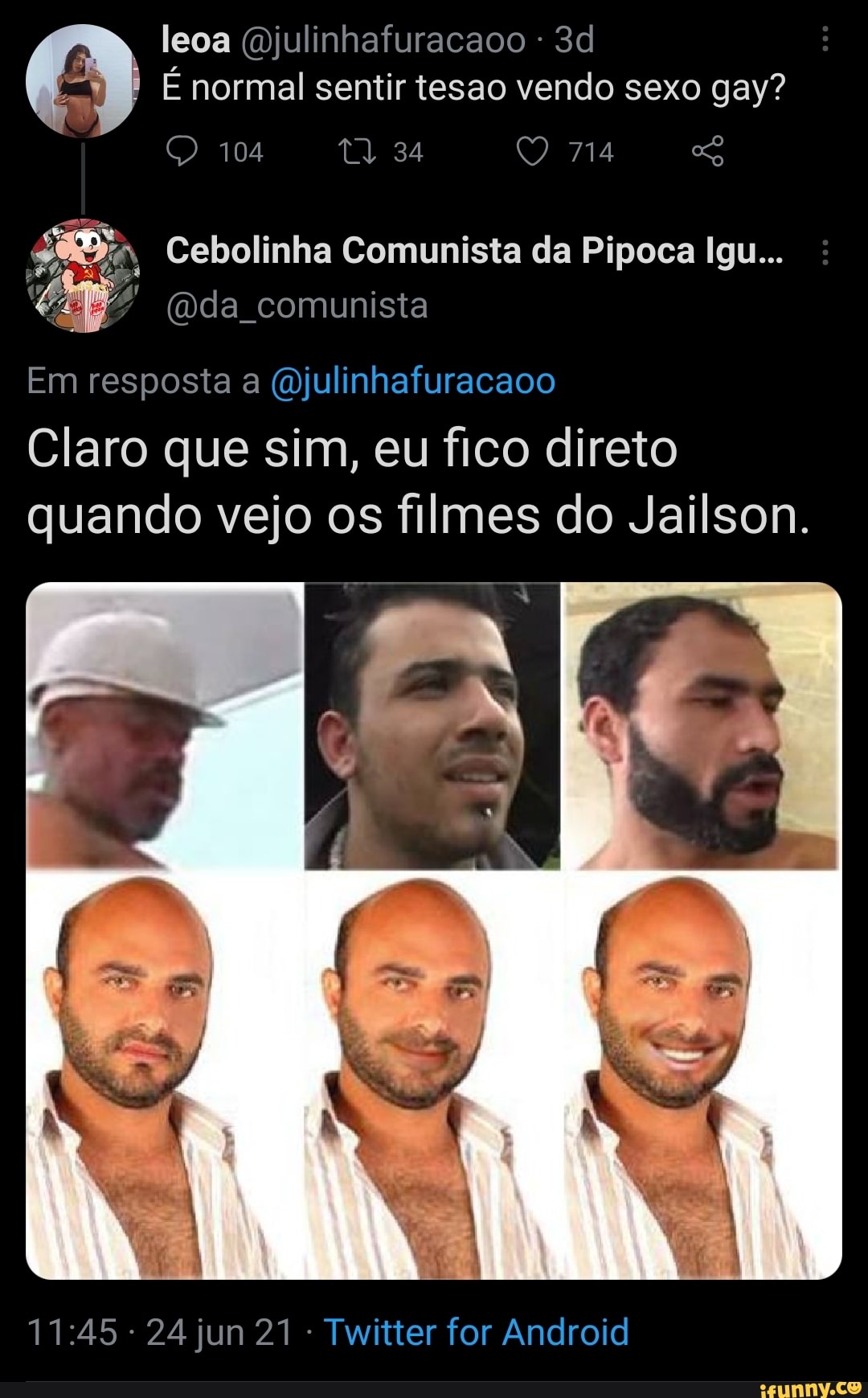
Task: Reply to leoa's tweet via comment icon
Action: click(182, 150)
